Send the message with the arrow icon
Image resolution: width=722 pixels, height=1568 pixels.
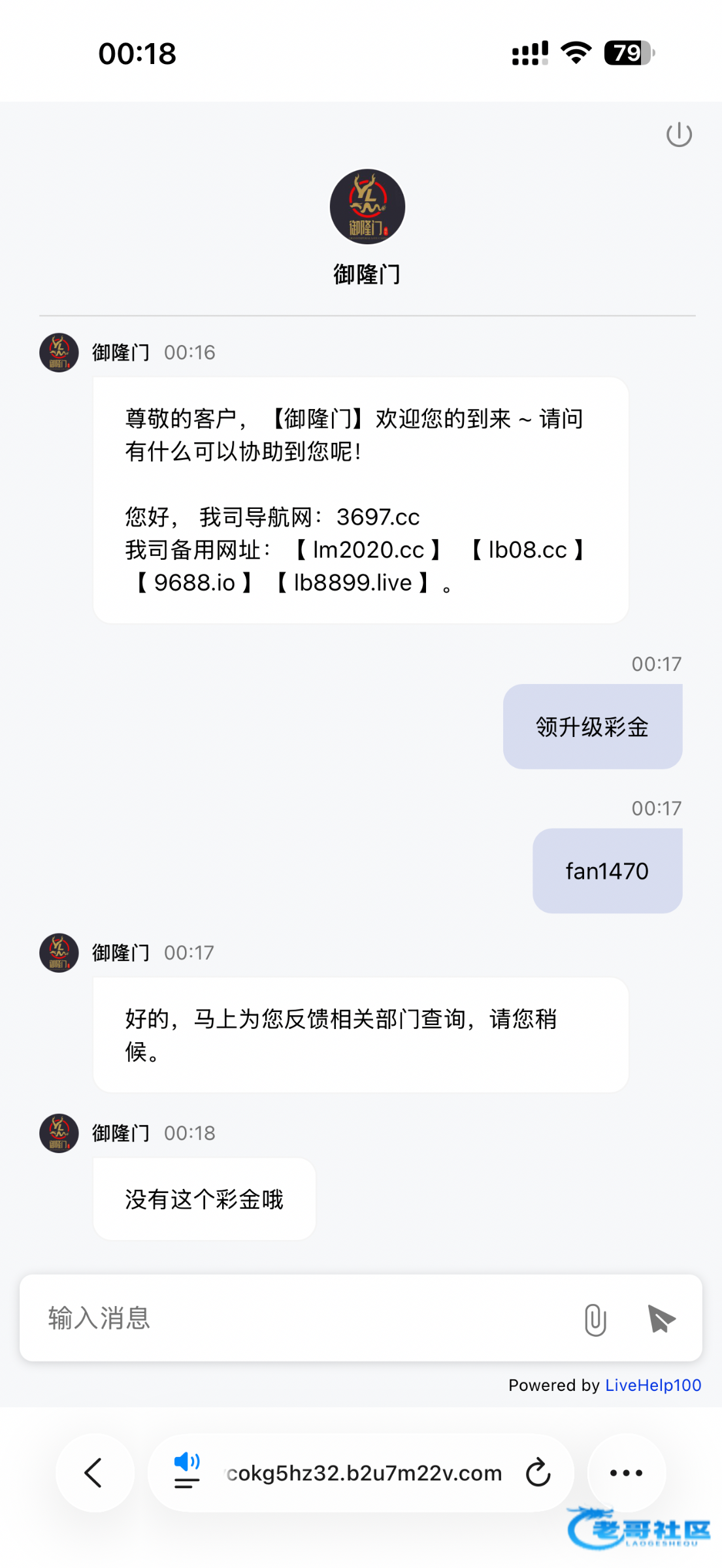[x=661, y=1318]
